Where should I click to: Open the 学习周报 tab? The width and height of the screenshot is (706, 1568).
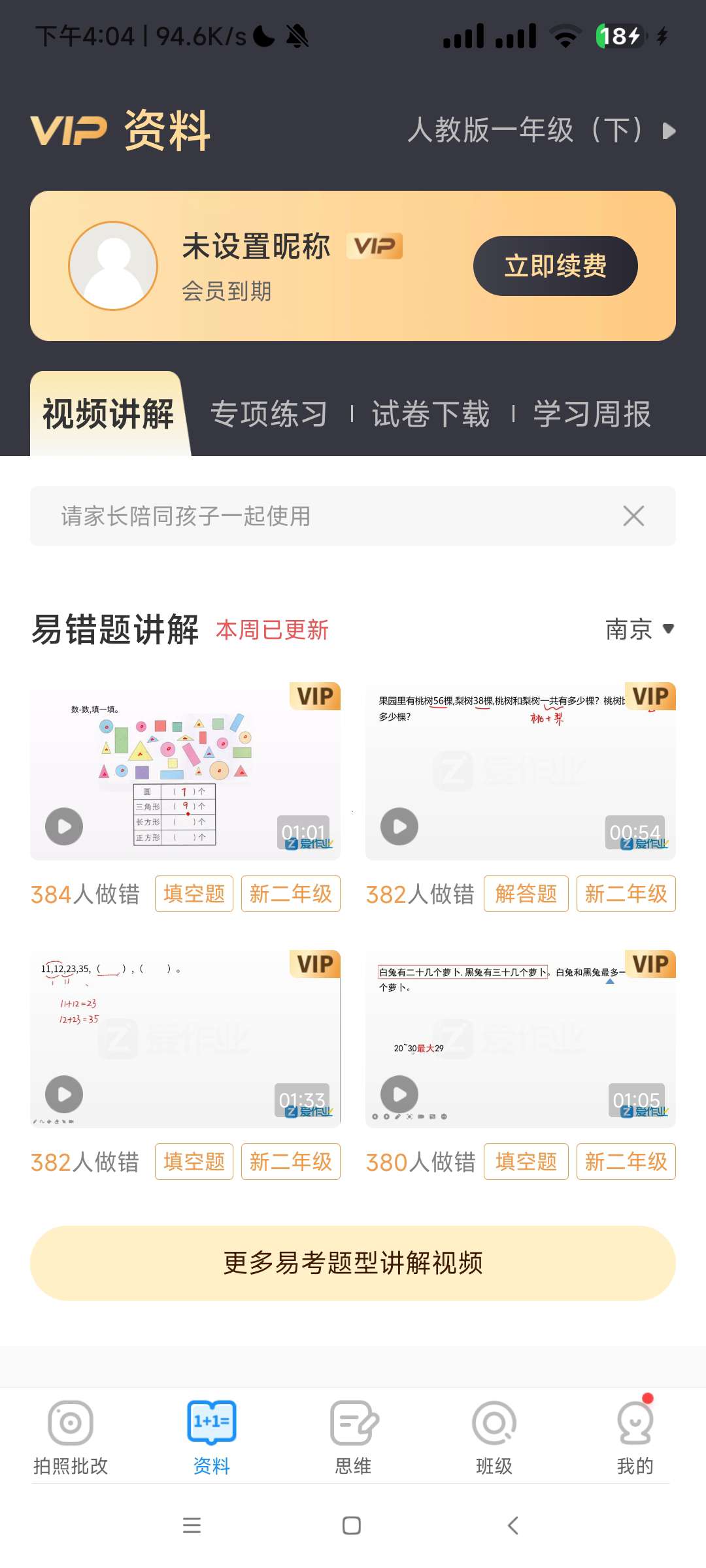click(x=592, y=414)
